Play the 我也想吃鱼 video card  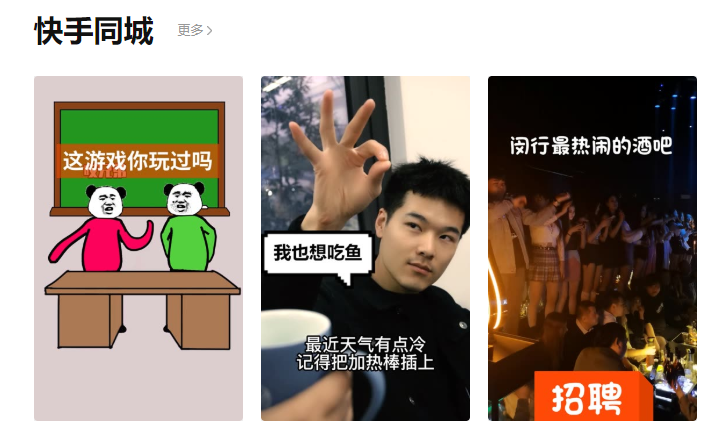(365, 248)
